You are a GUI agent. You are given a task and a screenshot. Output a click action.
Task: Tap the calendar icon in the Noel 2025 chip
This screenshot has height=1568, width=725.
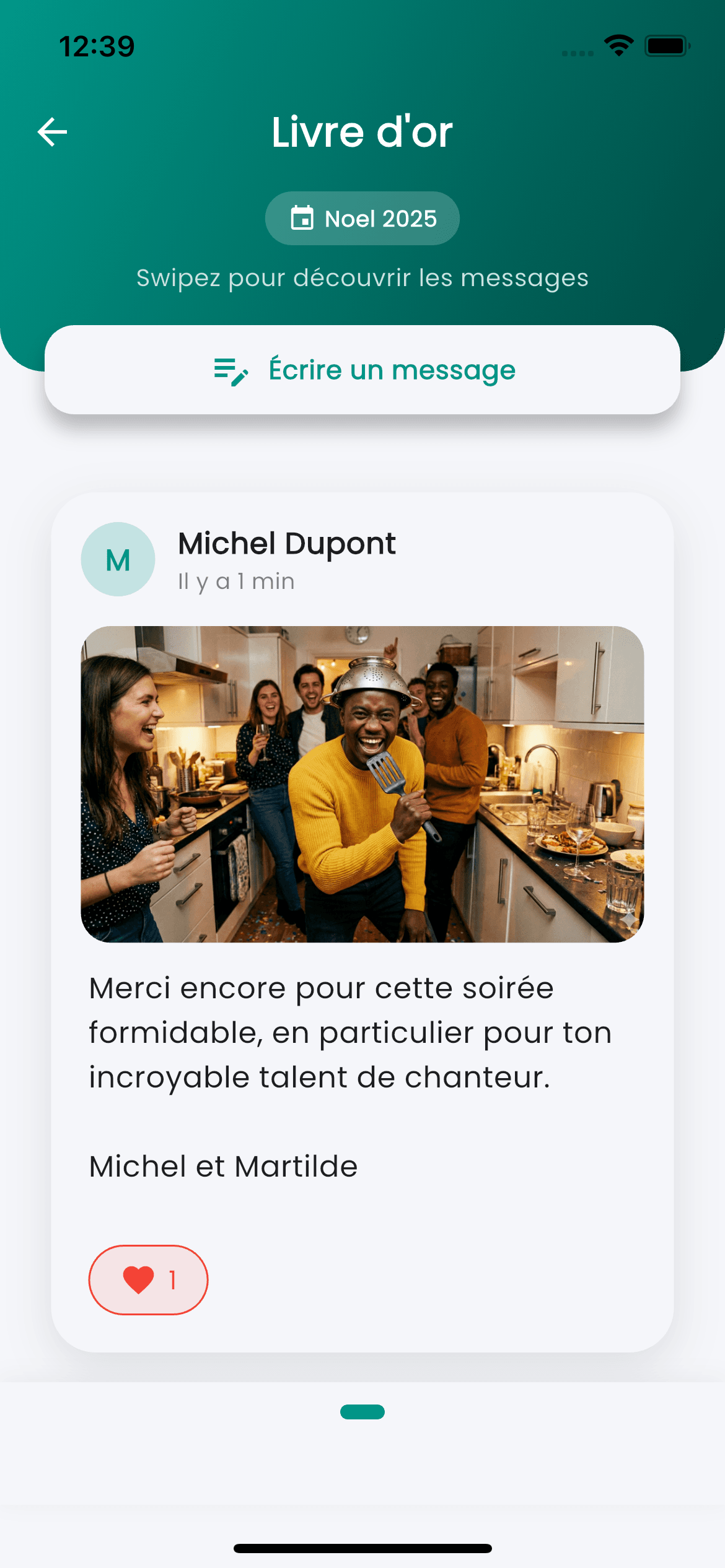click(302, 218)
